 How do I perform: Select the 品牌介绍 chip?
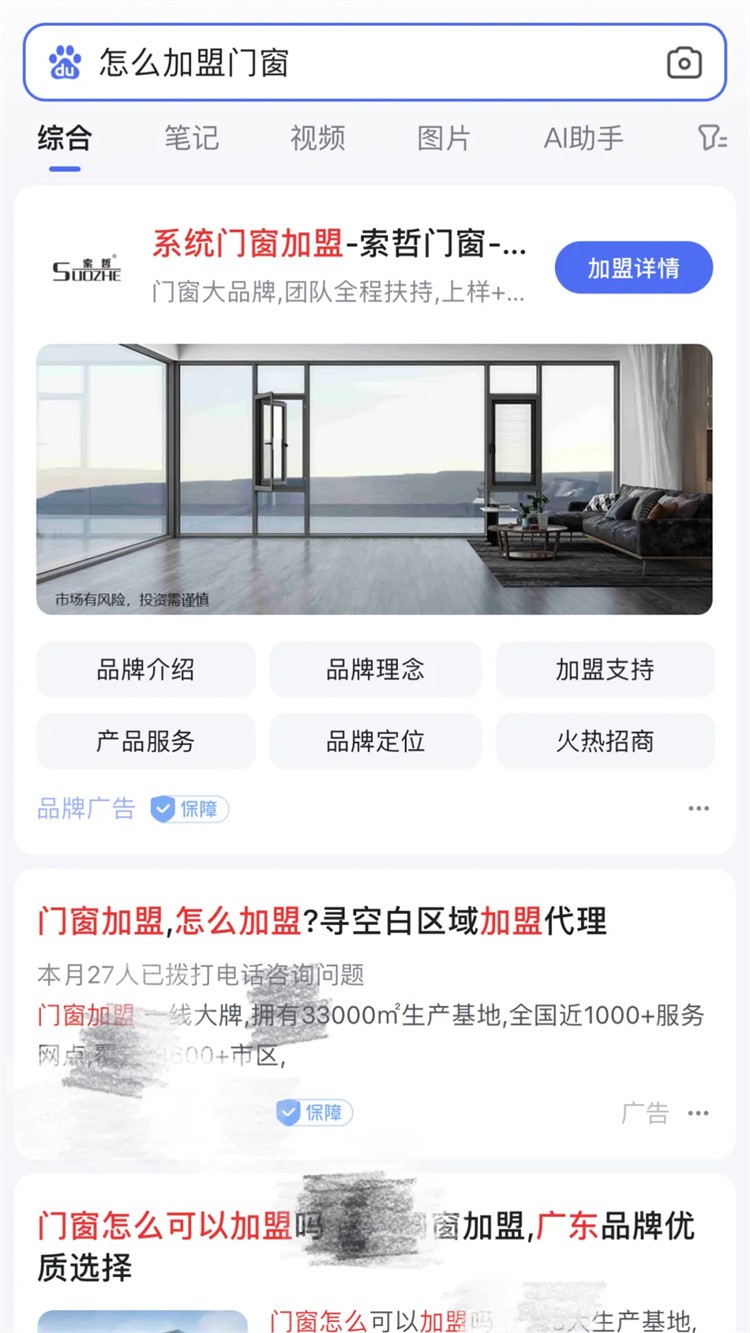click(146, 669)
